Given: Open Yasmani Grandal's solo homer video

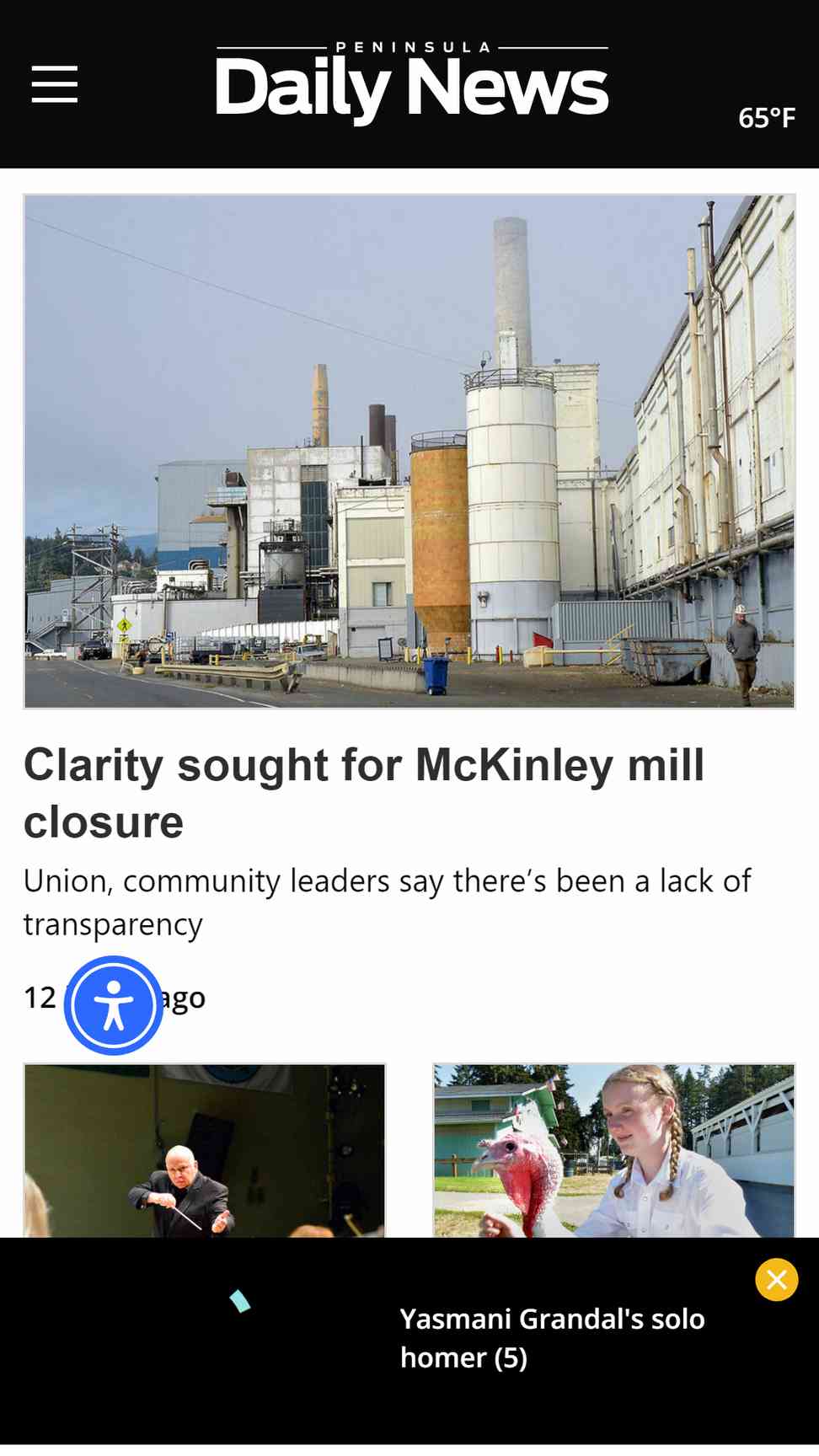Looking at the screenshot, I should pos(552,1338).
